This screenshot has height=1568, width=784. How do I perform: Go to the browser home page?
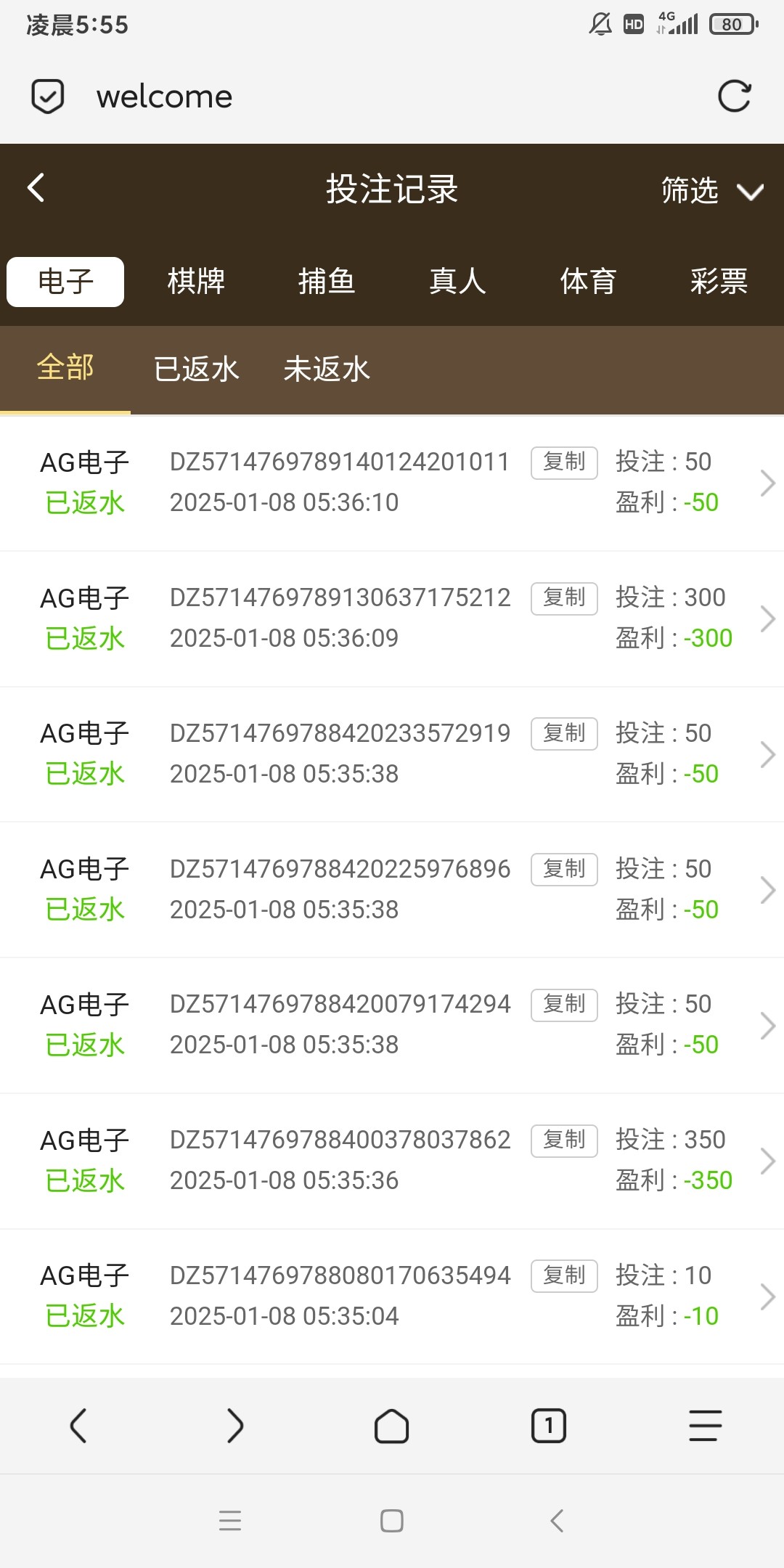tap(392, 1426)
